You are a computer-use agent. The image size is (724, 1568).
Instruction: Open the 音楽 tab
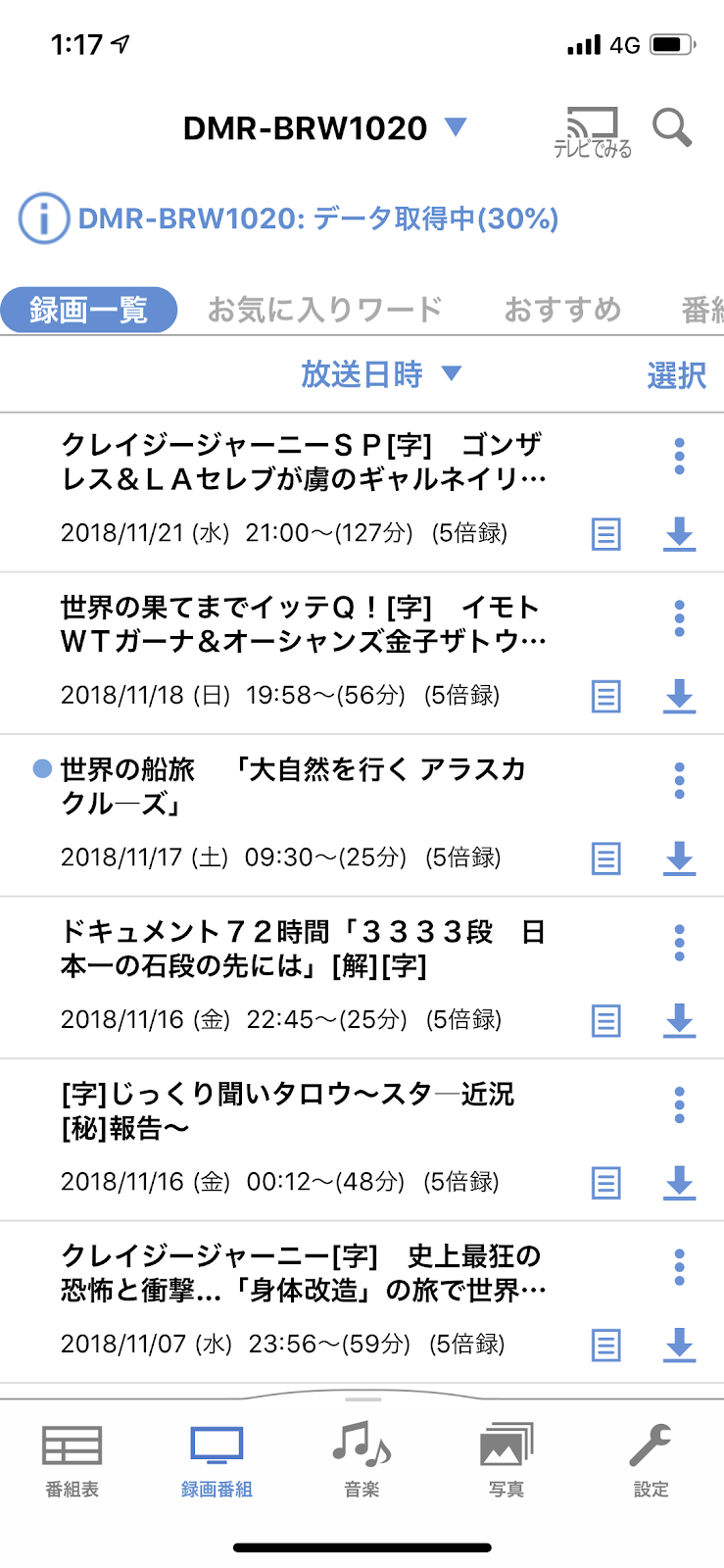[362, 1460]
